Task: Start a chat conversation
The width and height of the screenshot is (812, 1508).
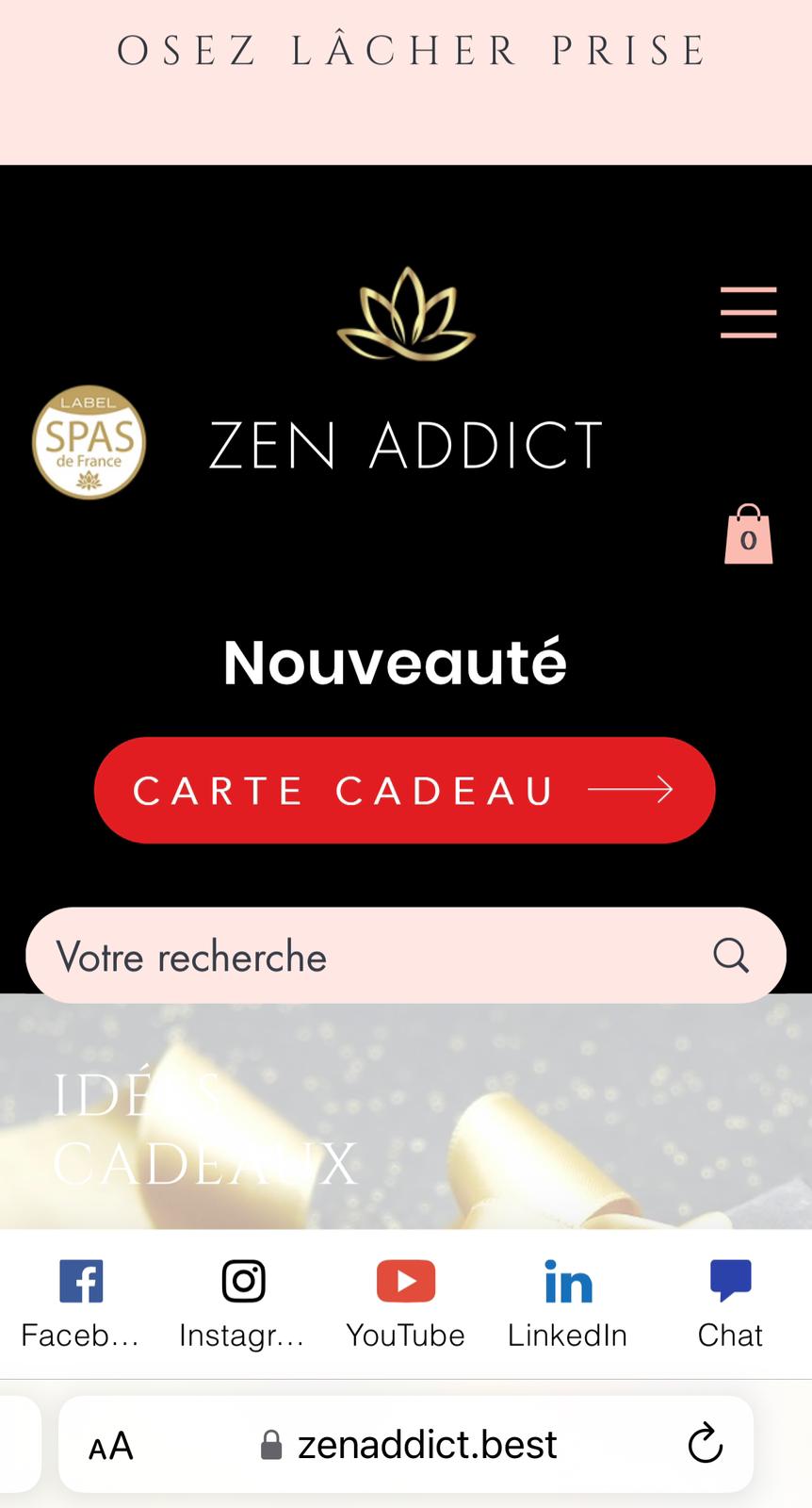Action: tap(730, 1303)
